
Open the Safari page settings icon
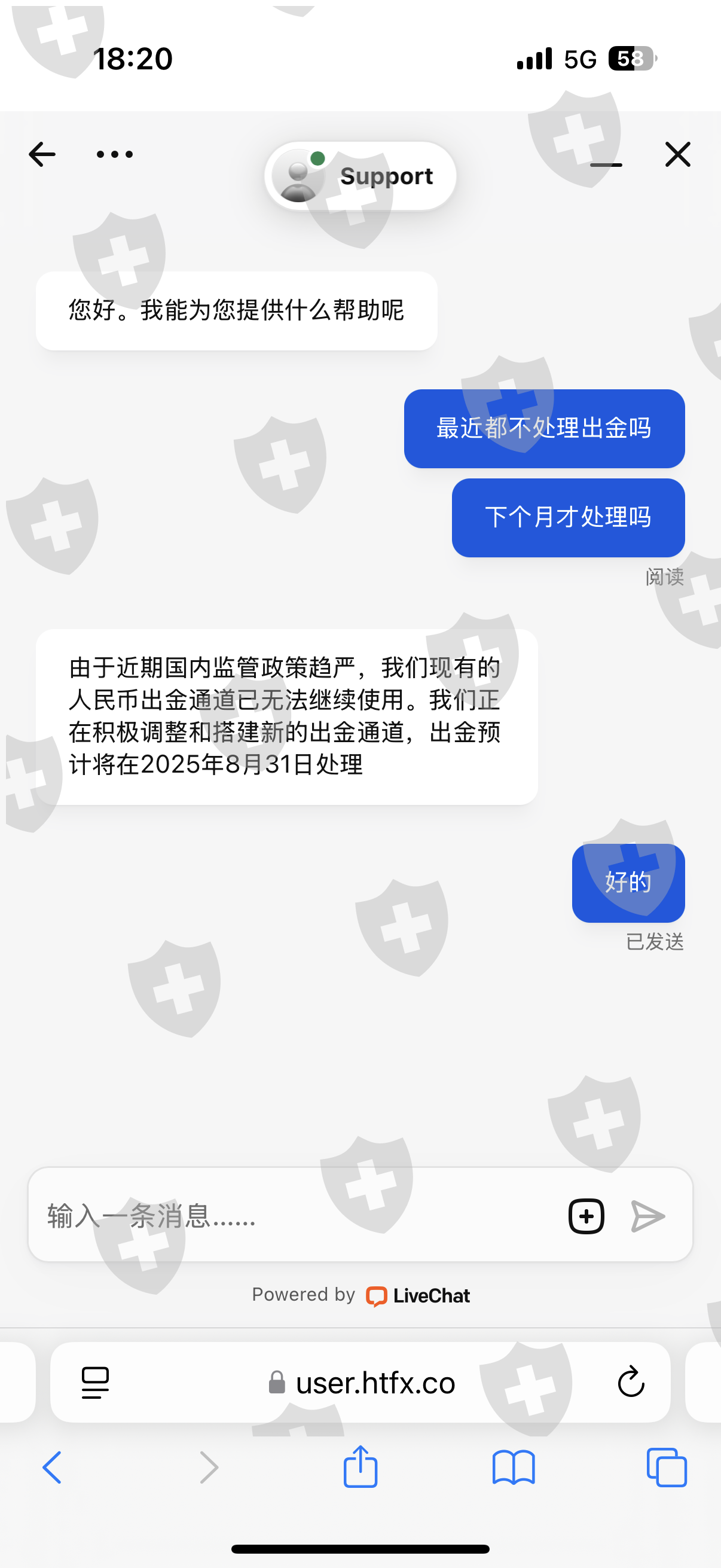[95, 1383]
